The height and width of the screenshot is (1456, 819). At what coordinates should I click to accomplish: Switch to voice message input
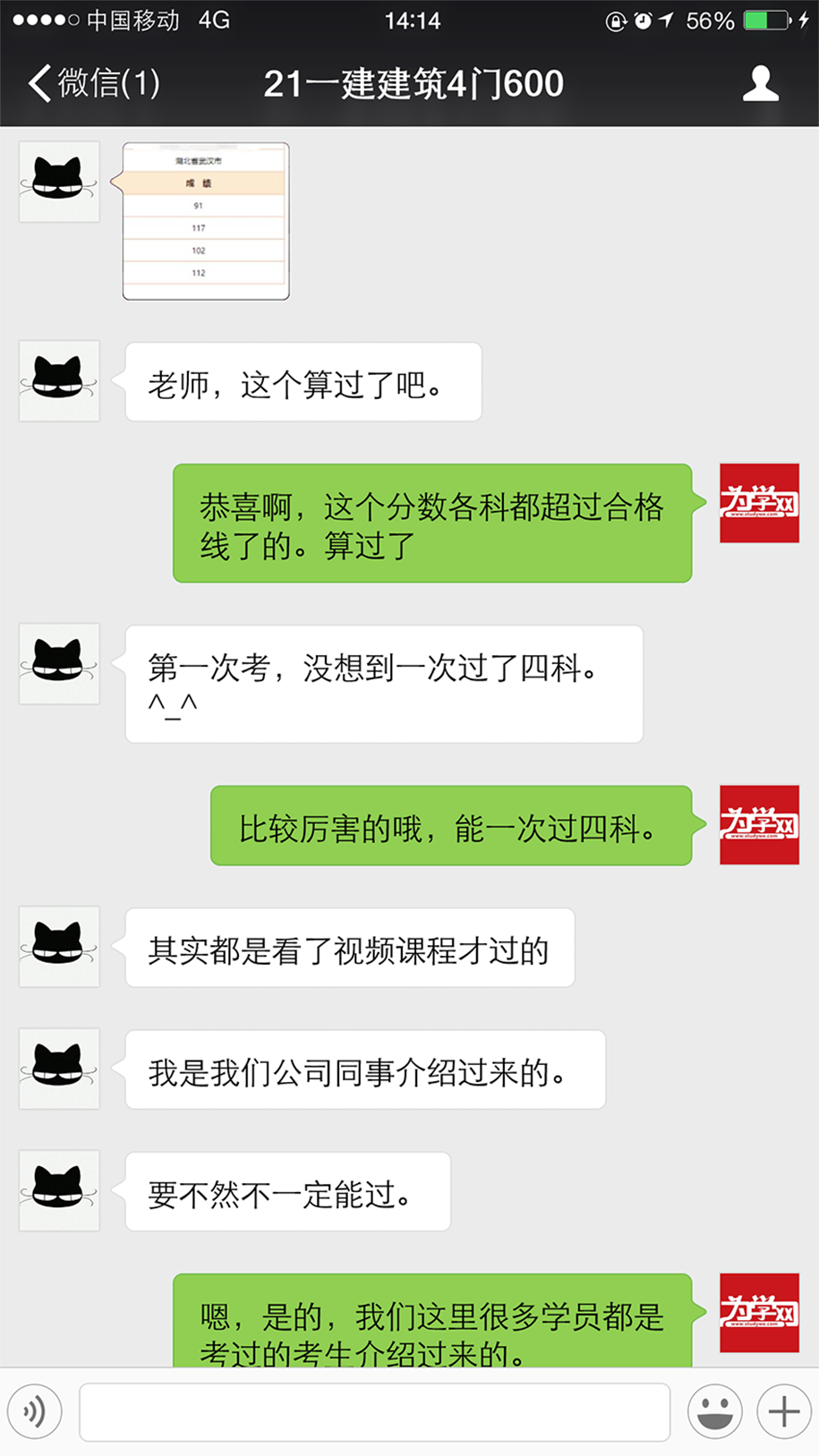[x=35, y=1411]
